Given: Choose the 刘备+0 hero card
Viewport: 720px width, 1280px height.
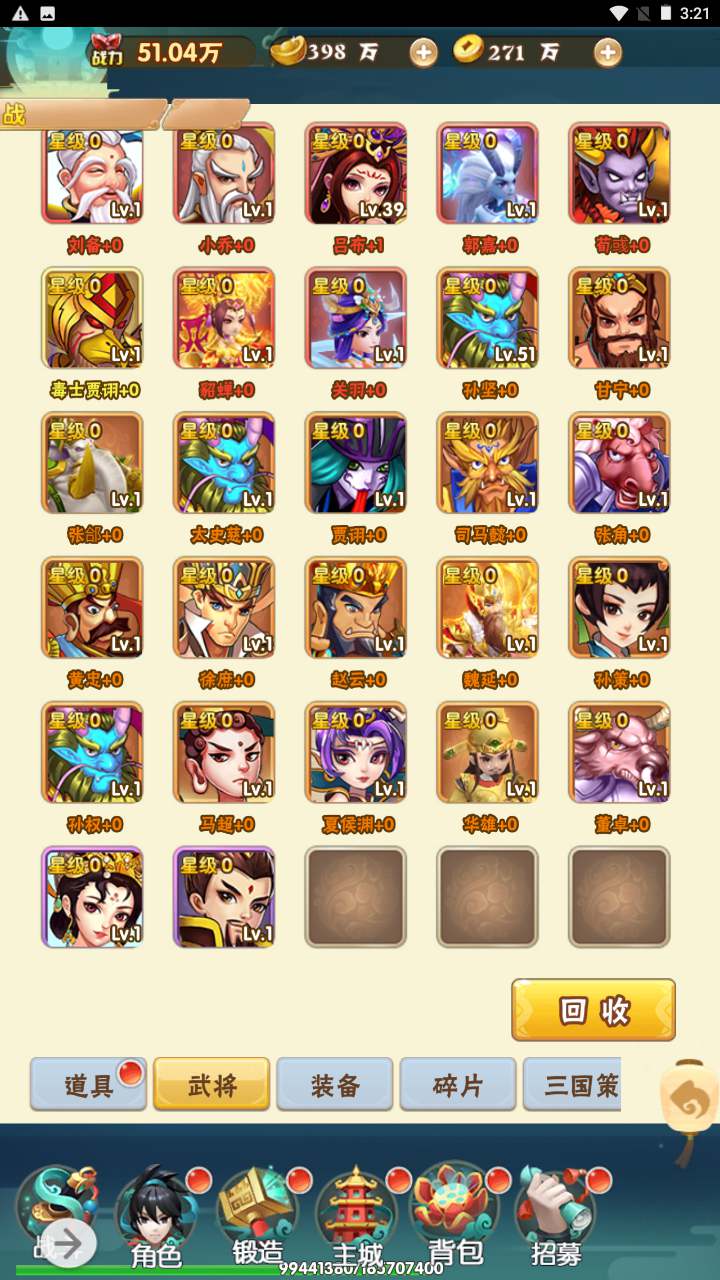Looking at the screenshot, I should [92, 174].
